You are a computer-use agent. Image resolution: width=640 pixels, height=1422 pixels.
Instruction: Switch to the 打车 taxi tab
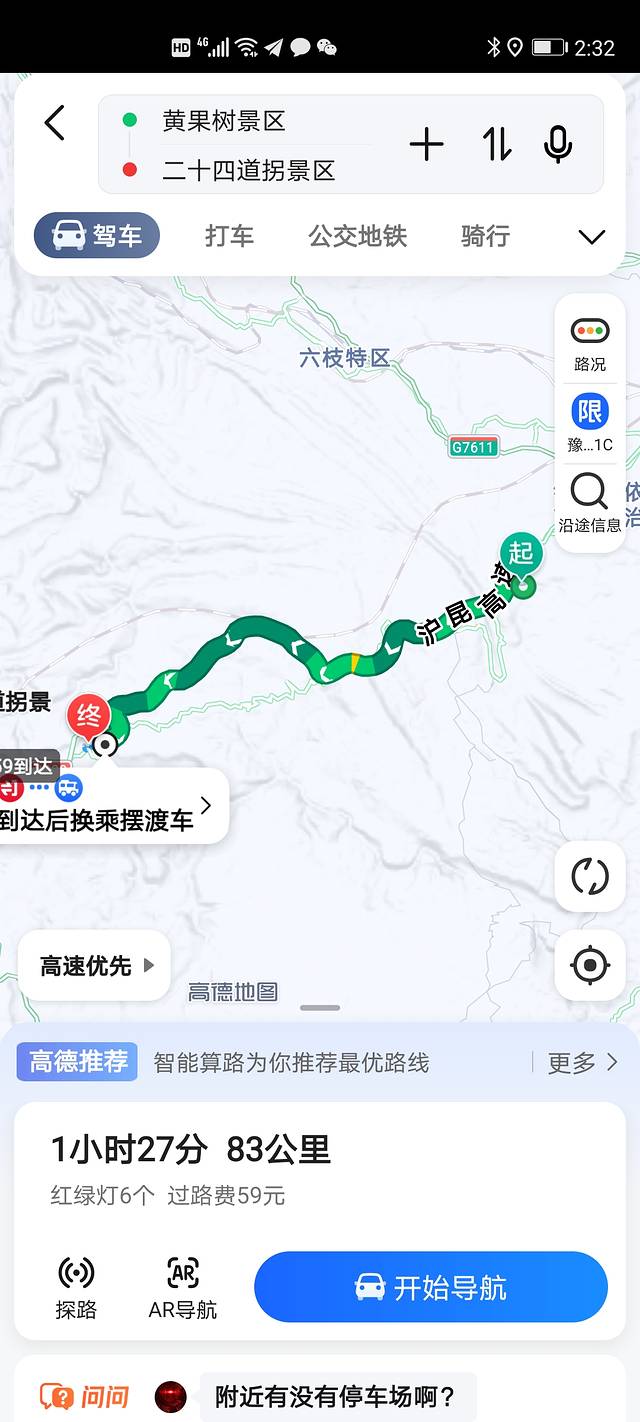pos(229,236)
